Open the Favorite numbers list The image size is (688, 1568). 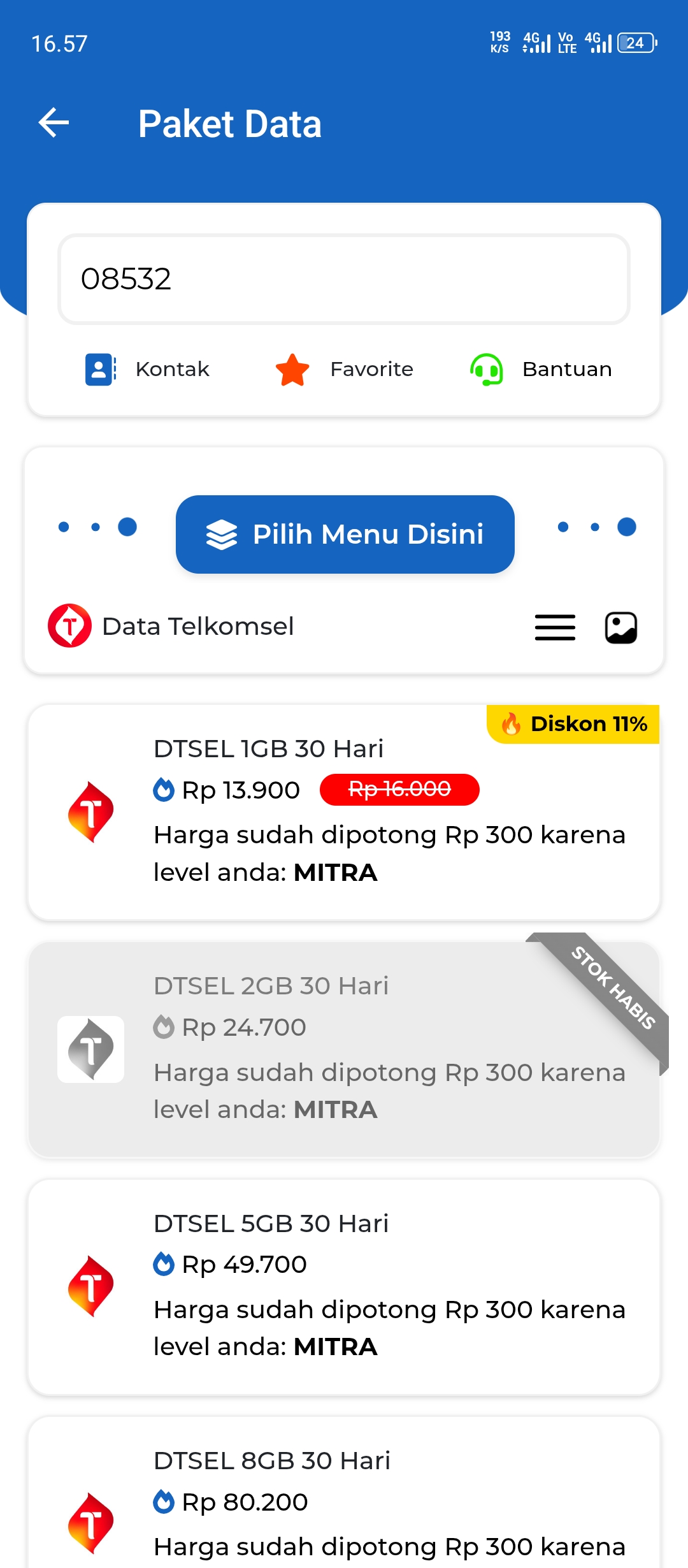pyautogui.click(x=345, y=369)
